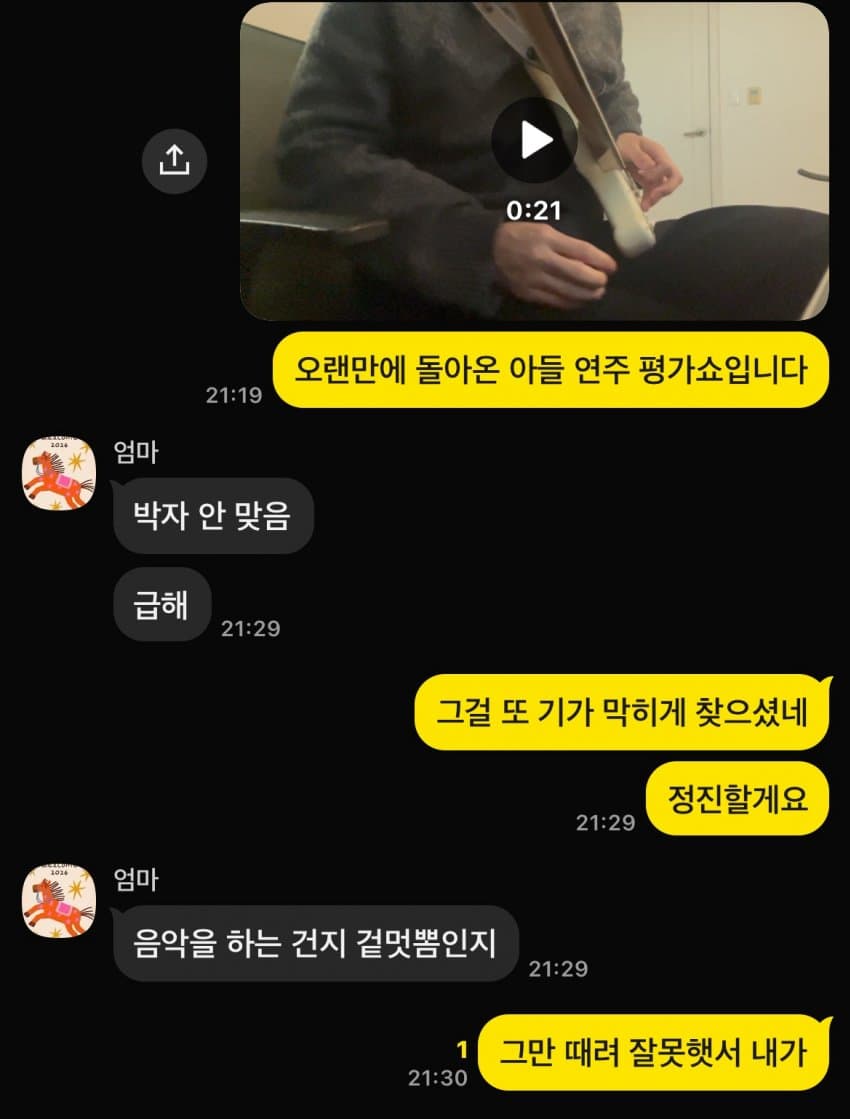Open 엄마's profile picture beside 음악을 하는 건지

tap(59, 901)
